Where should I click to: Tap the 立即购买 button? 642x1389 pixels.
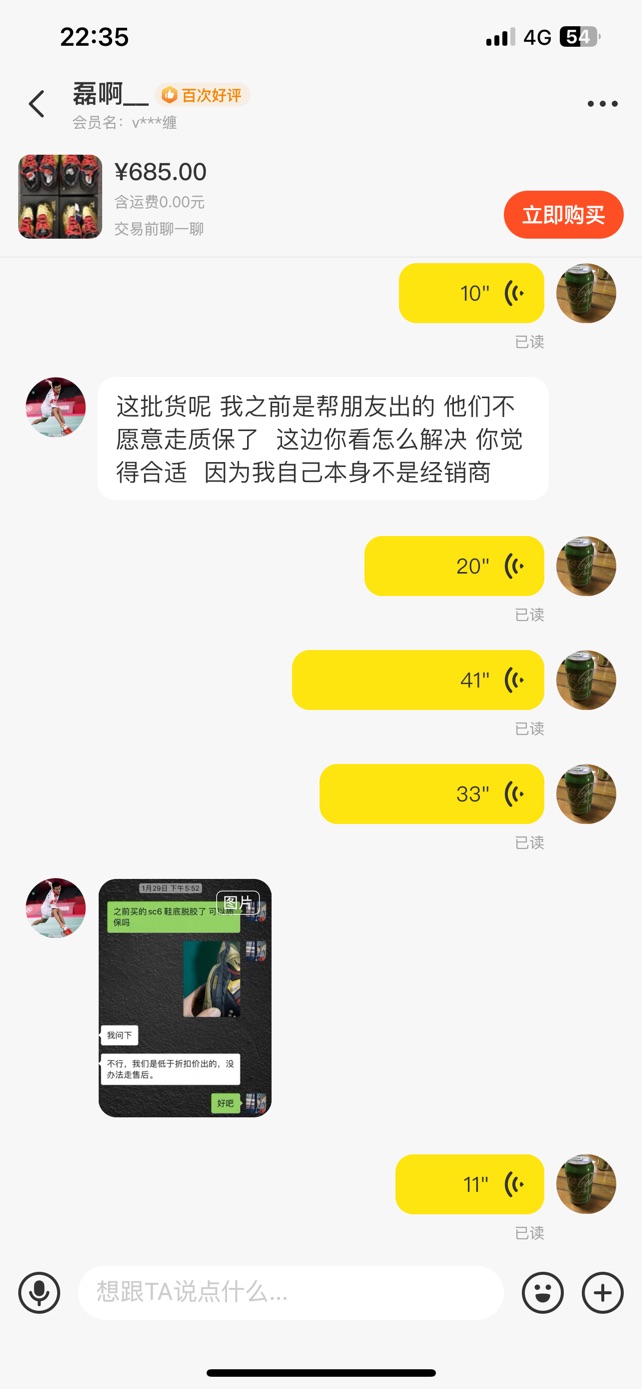click(563, 215)
